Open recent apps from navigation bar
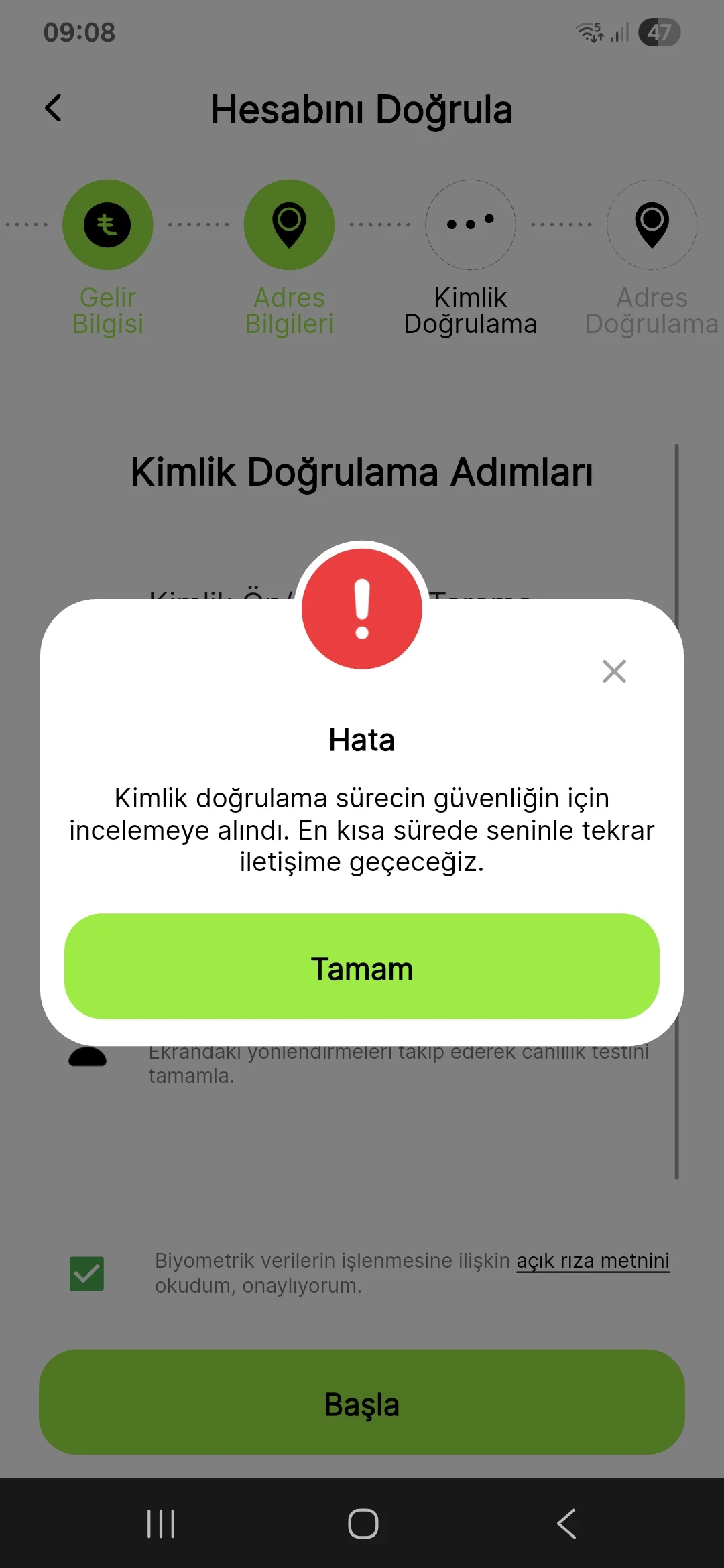 click(x=161, y=1523)
